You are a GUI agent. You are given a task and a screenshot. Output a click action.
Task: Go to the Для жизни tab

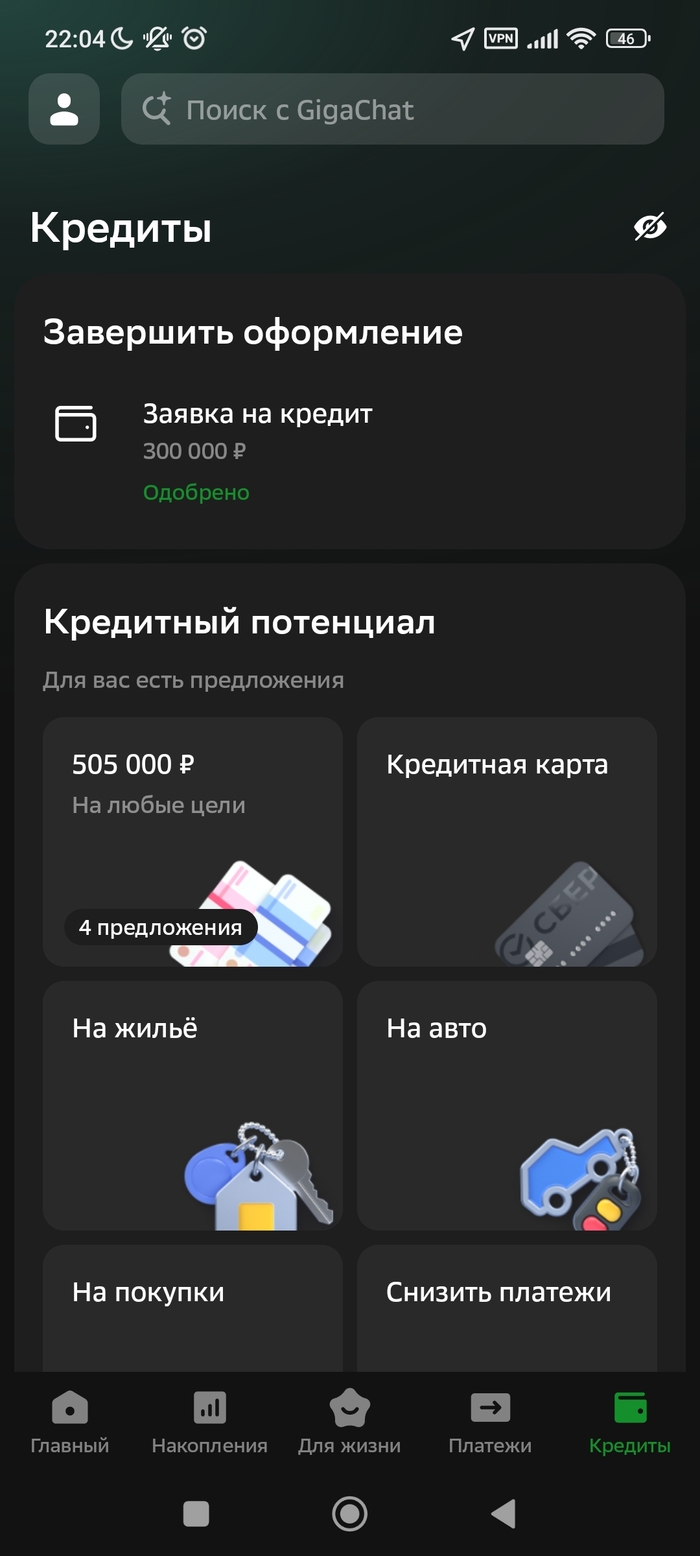tap(350, 1422)
